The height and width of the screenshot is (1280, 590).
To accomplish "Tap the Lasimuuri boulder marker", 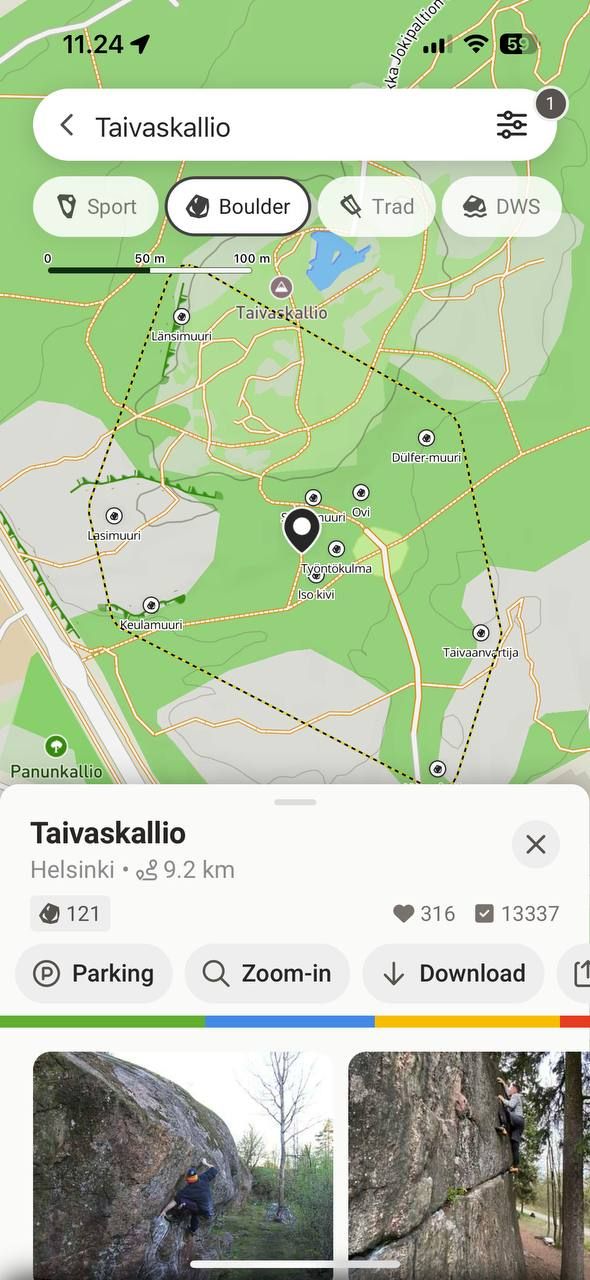I will [x=114, y=516].
